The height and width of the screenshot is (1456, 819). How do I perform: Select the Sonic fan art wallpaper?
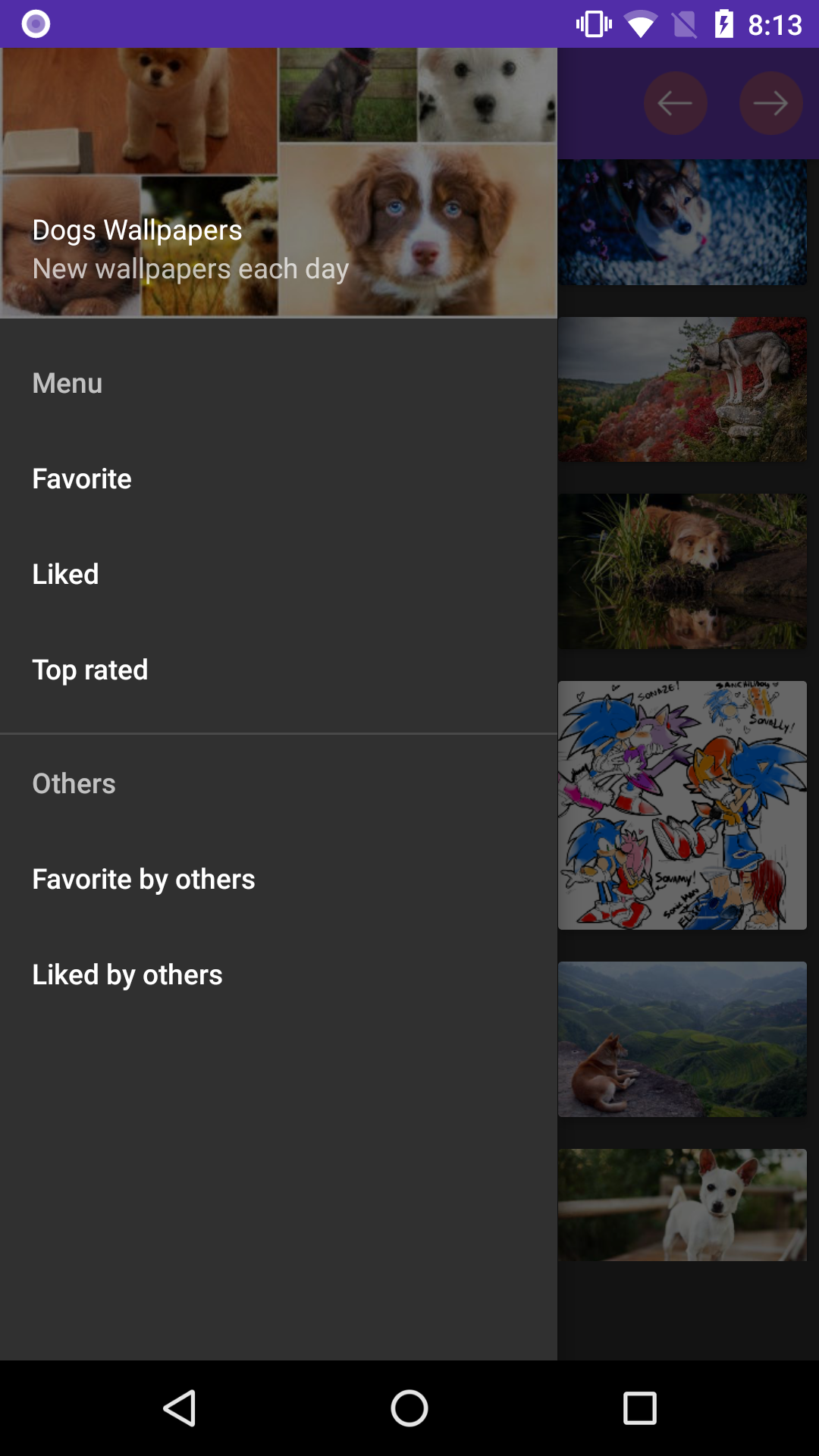click(682, 804)
